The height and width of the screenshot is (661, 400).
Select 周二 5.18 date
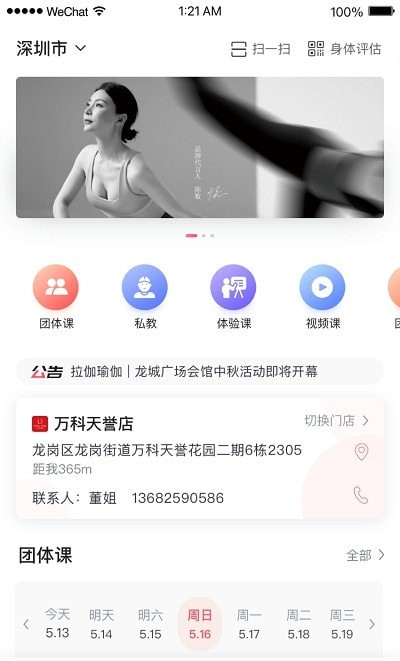298,624
